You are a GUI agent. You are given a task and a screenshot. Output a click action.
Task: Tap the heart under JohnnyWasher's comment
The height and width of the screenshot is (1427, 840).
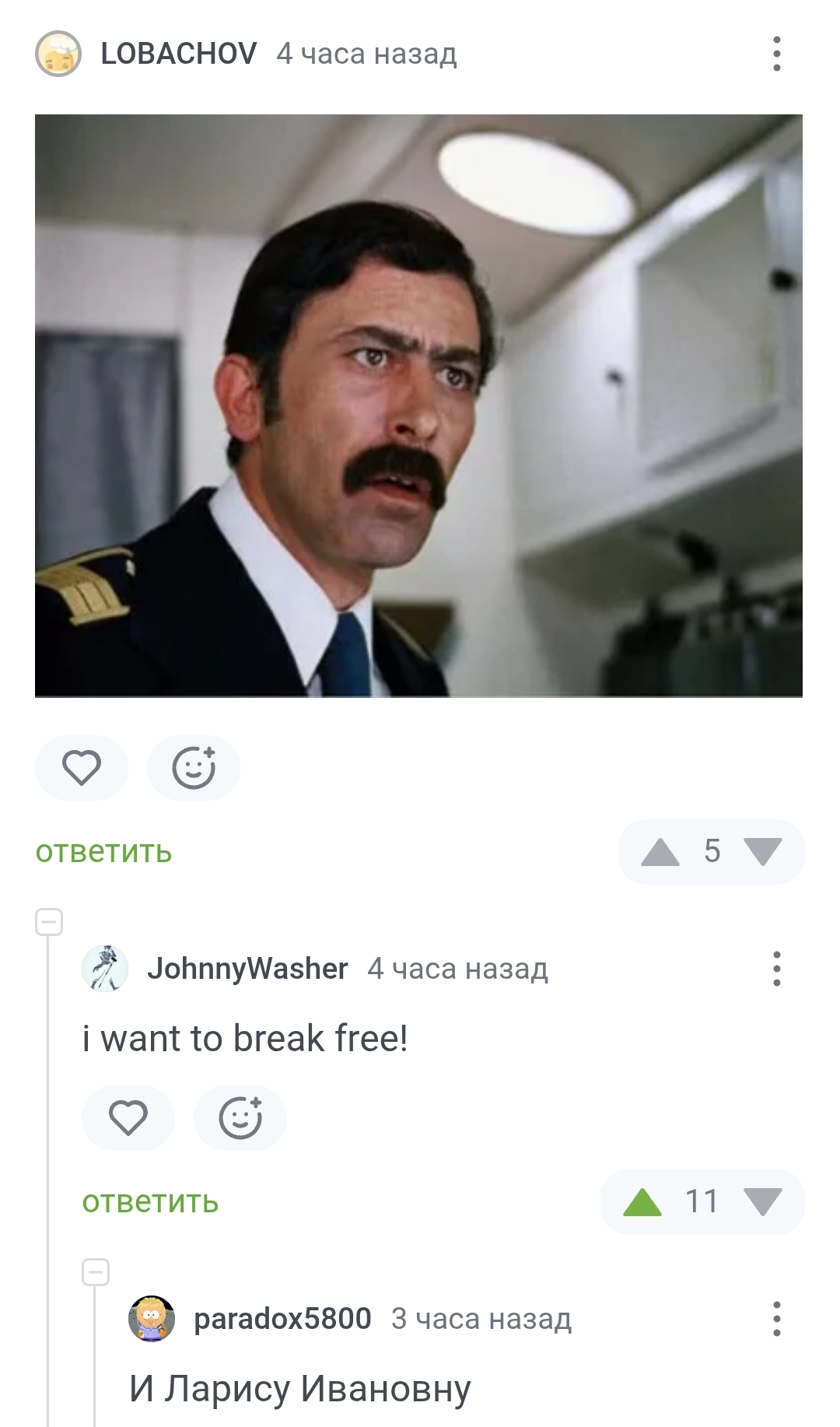tap(128, 1118)
